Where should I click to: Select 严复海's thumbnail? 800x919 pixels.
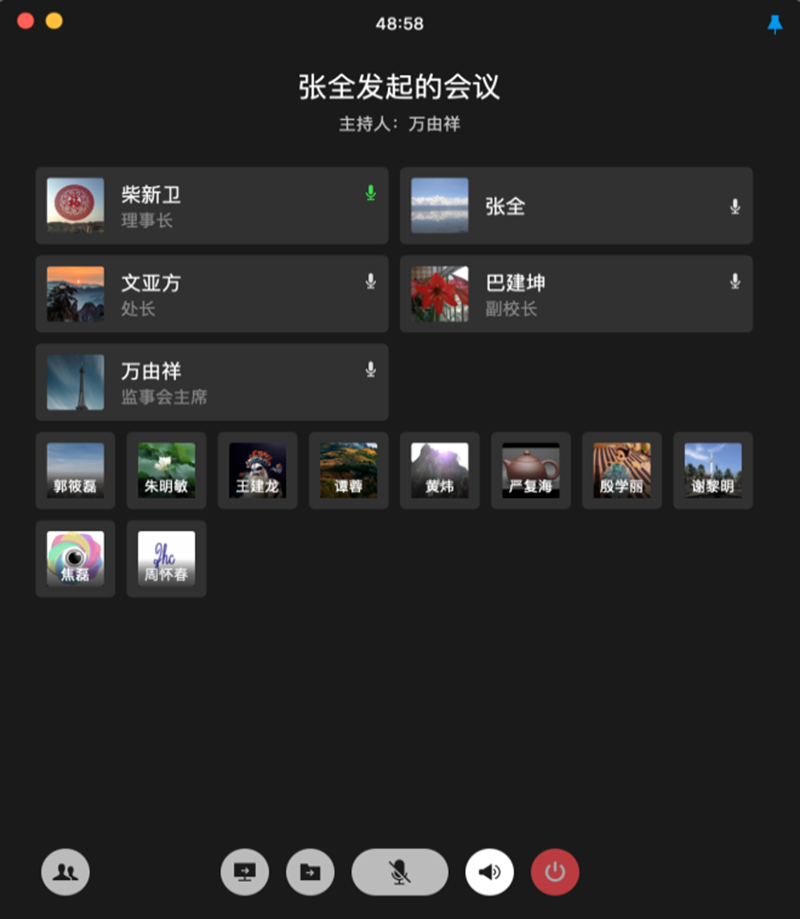tap(530, 470)
